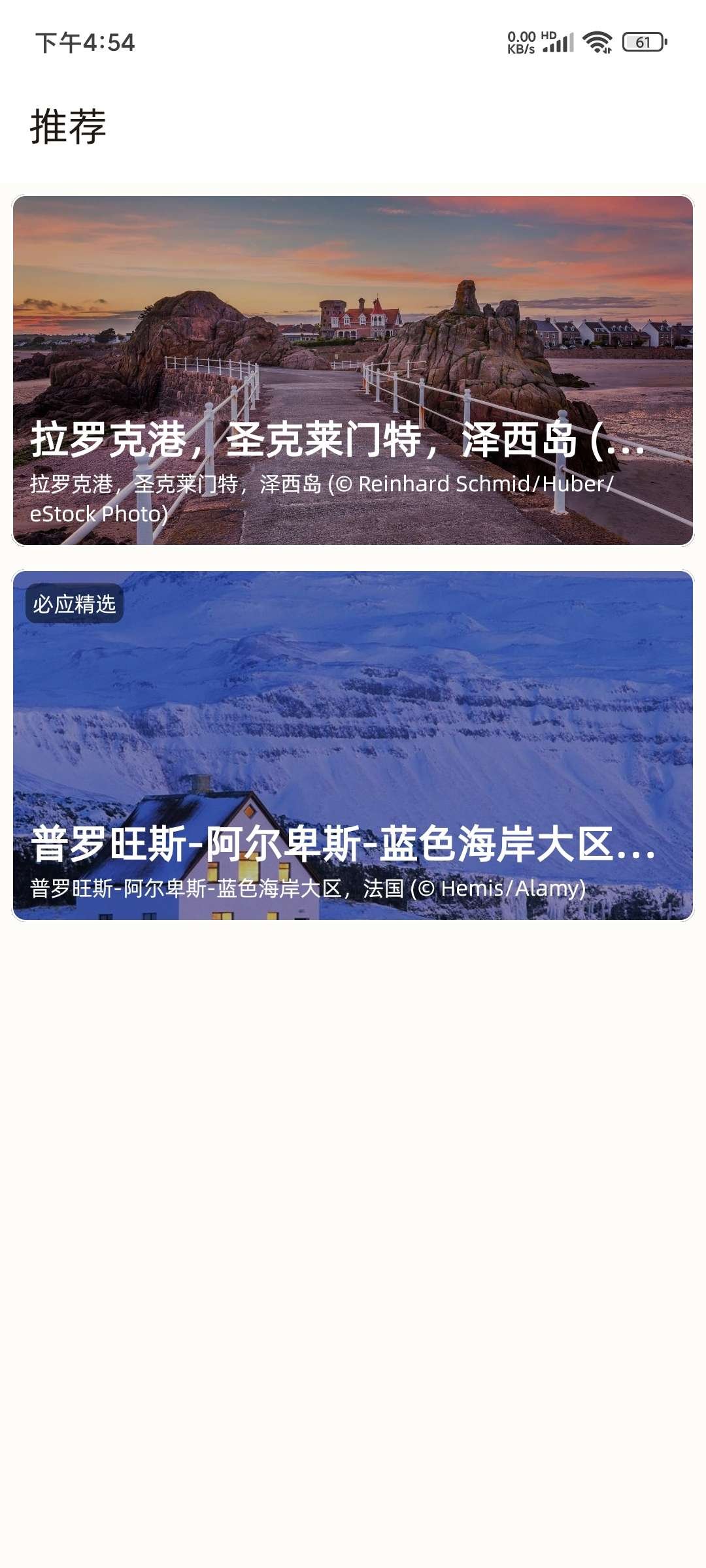Open the 拉罗克港 Jersey wallpaper card
The image size is (706, 1568).
pyautogui.click(x=353, y=370)
